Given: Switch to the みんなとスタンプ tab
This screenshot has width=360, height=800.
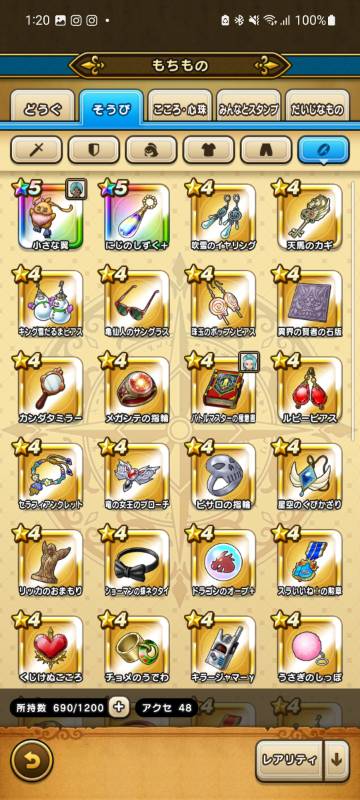Looking at the screenshot, I should tap(249, 109).
